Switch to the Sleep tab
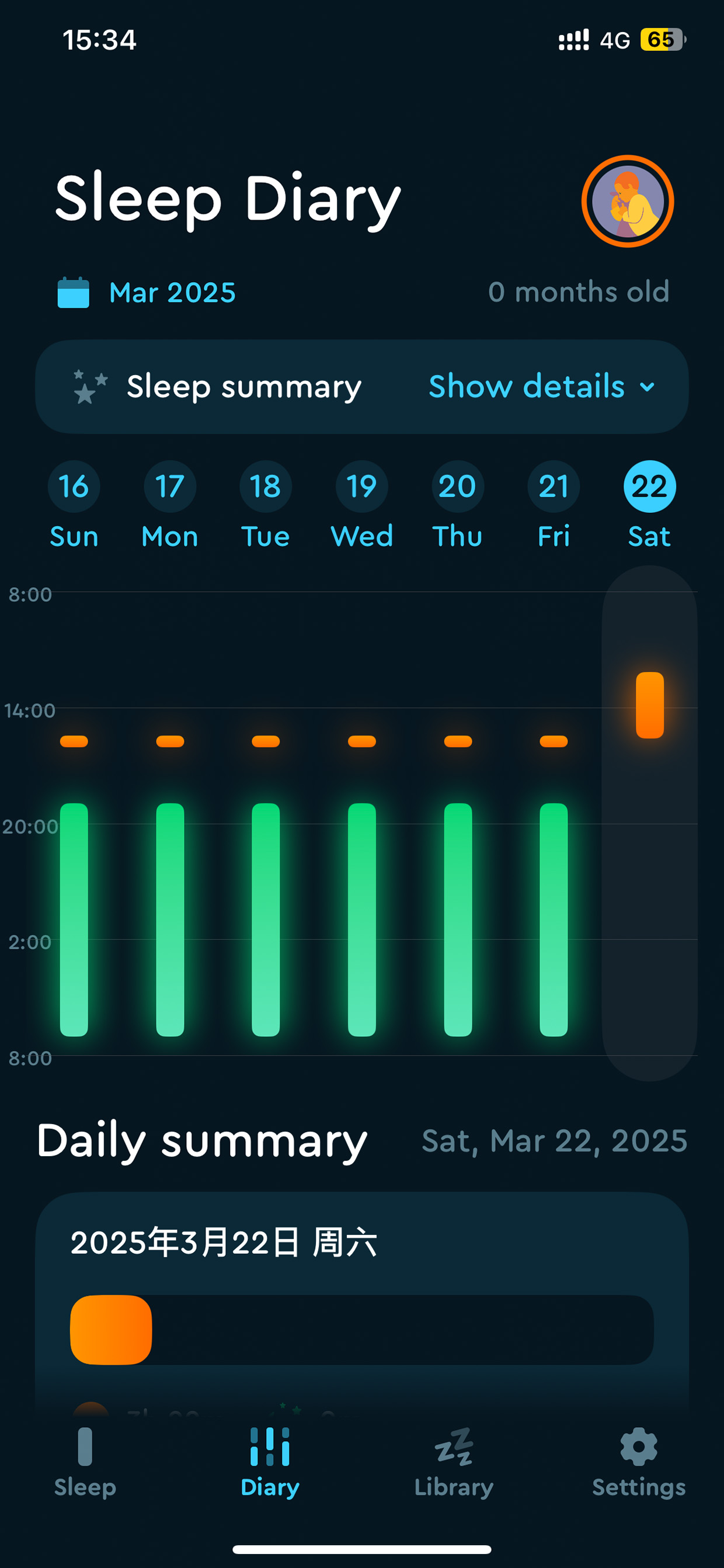Viewport: 724px width, 1568px height. tap(85, 1462)
